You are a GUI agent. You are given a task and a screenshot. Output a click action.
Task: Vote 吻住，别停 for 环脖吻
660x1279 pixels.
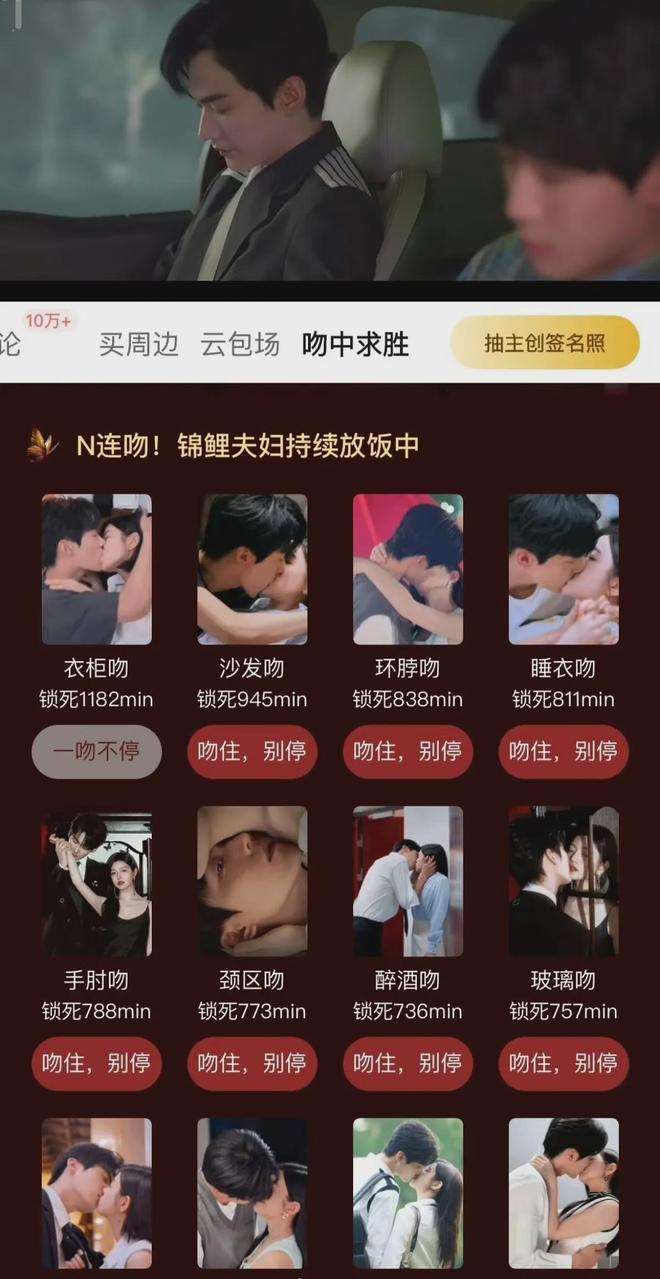point(408,752)
